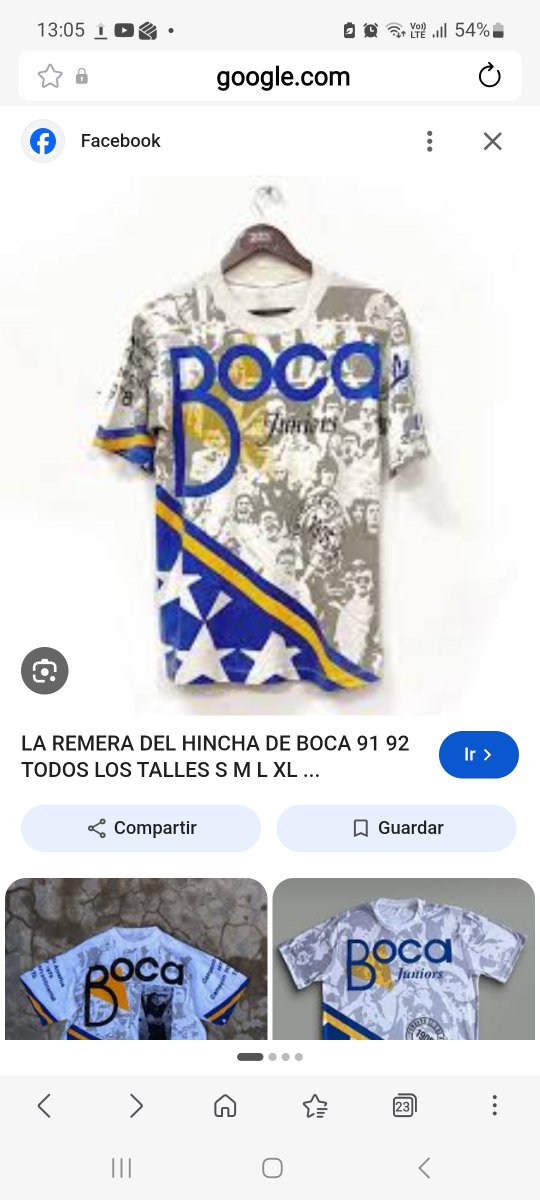Viewport: 540px width, 1200px height.
Task: Share this image via Compartir
Action: click(141, 828)
